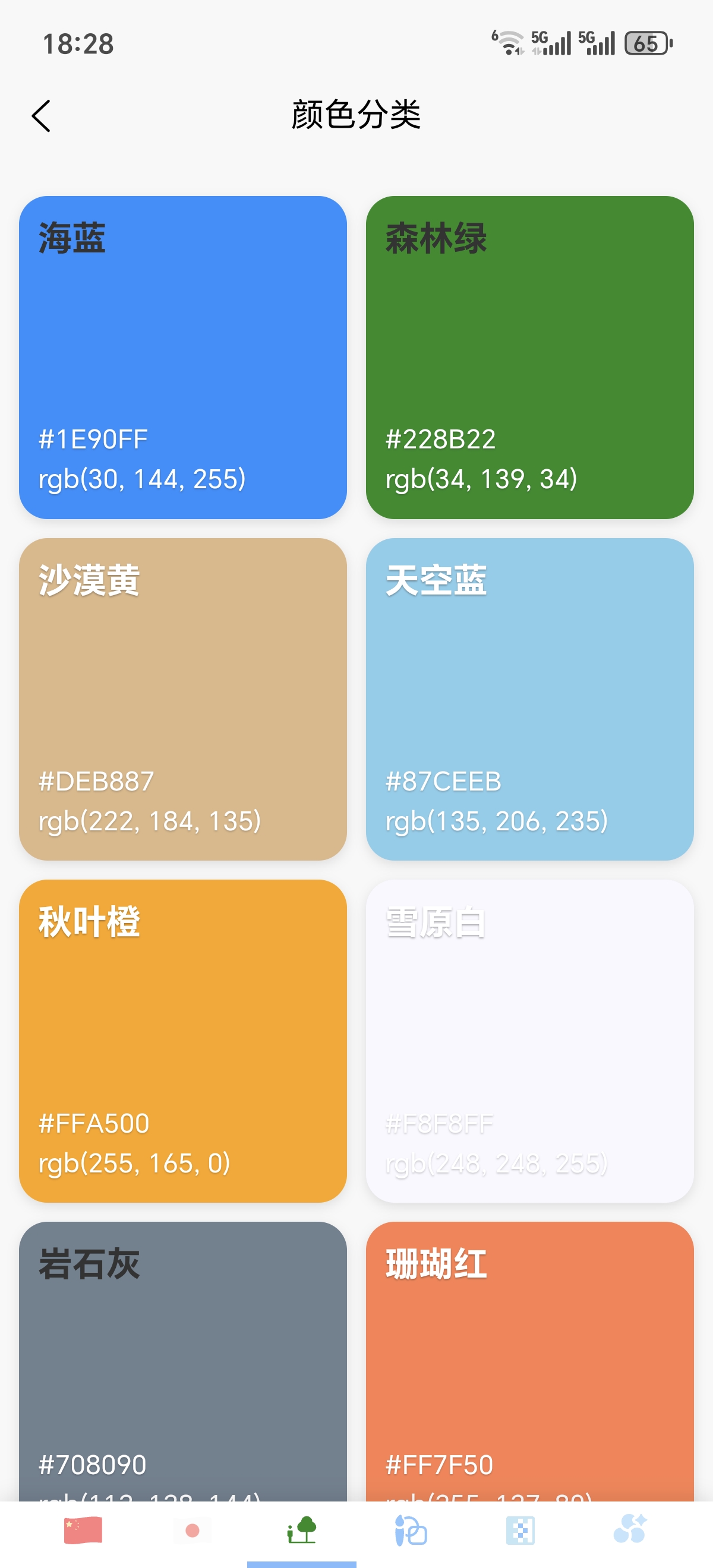Select the 海蓝 #1E90FF color card
Viewport: 713px width, 1568px height.
point(182,358)
